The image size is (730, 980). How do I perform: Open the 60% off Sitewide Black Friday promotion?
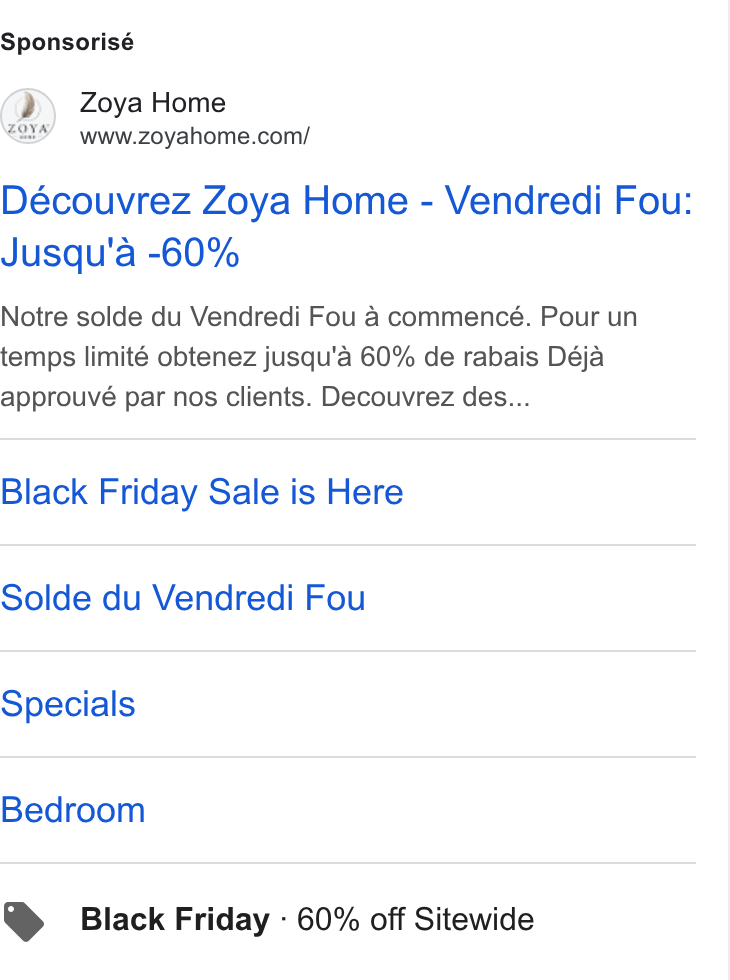[x=307, y=919]
